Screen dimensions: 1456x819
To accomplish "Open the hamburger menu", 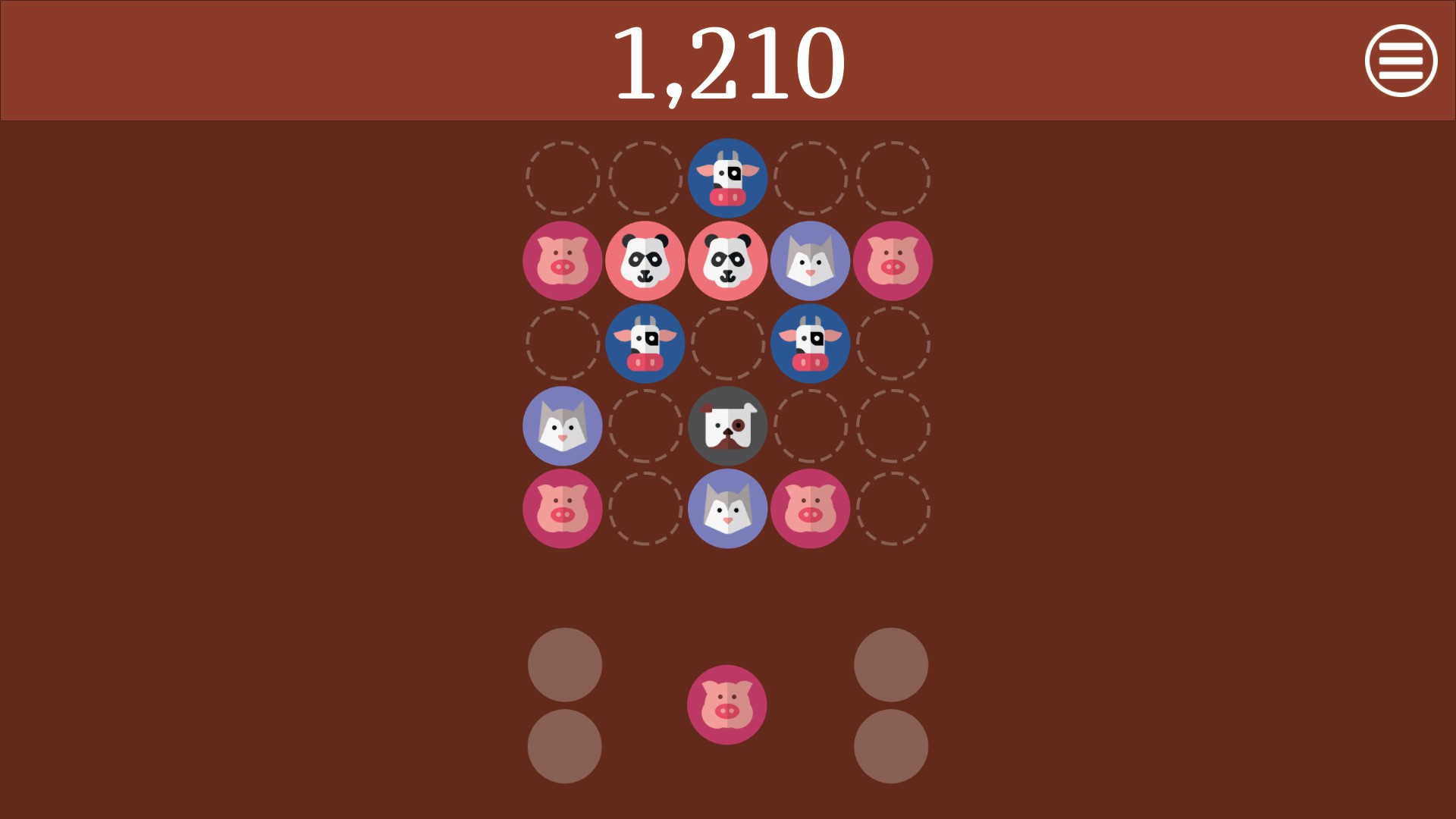I will (1401, 61).
